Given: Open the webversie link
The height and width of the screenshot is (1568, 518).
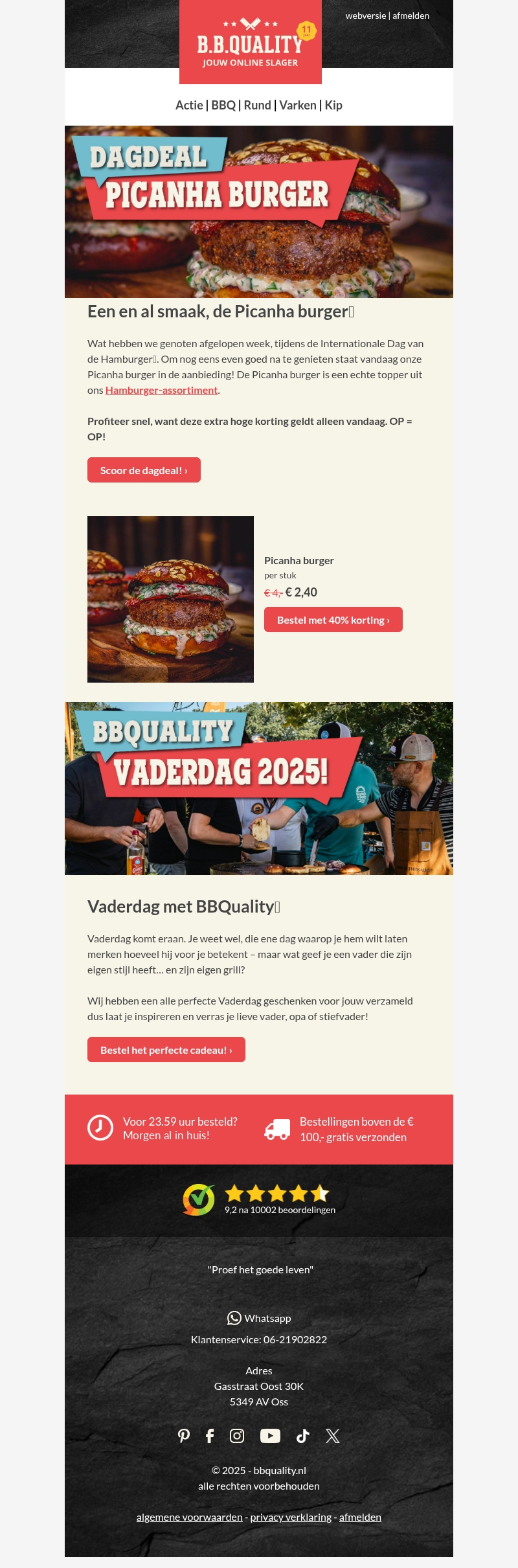Looking at the screenshot, I should tap(365, 16).
